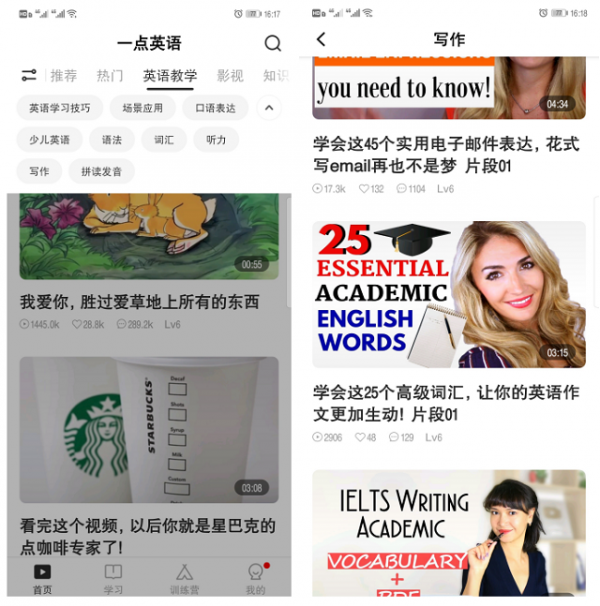Image resolution: width=600 pixels, height=606 pixels.
Task: Tap the 口语表达 chip
Action: click(x=215, y=108)
